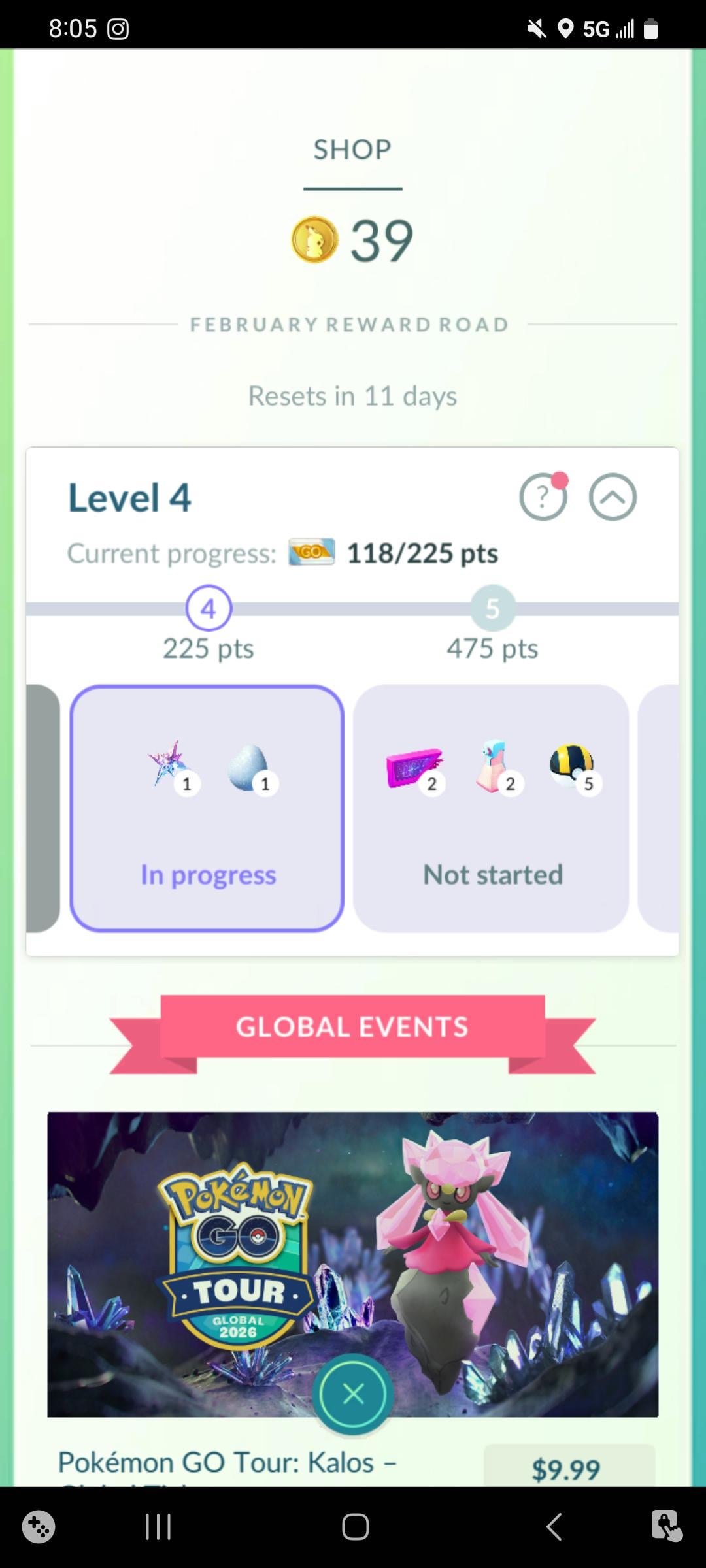Select the Level 4 in-progress reward card

tap(207, 808)
